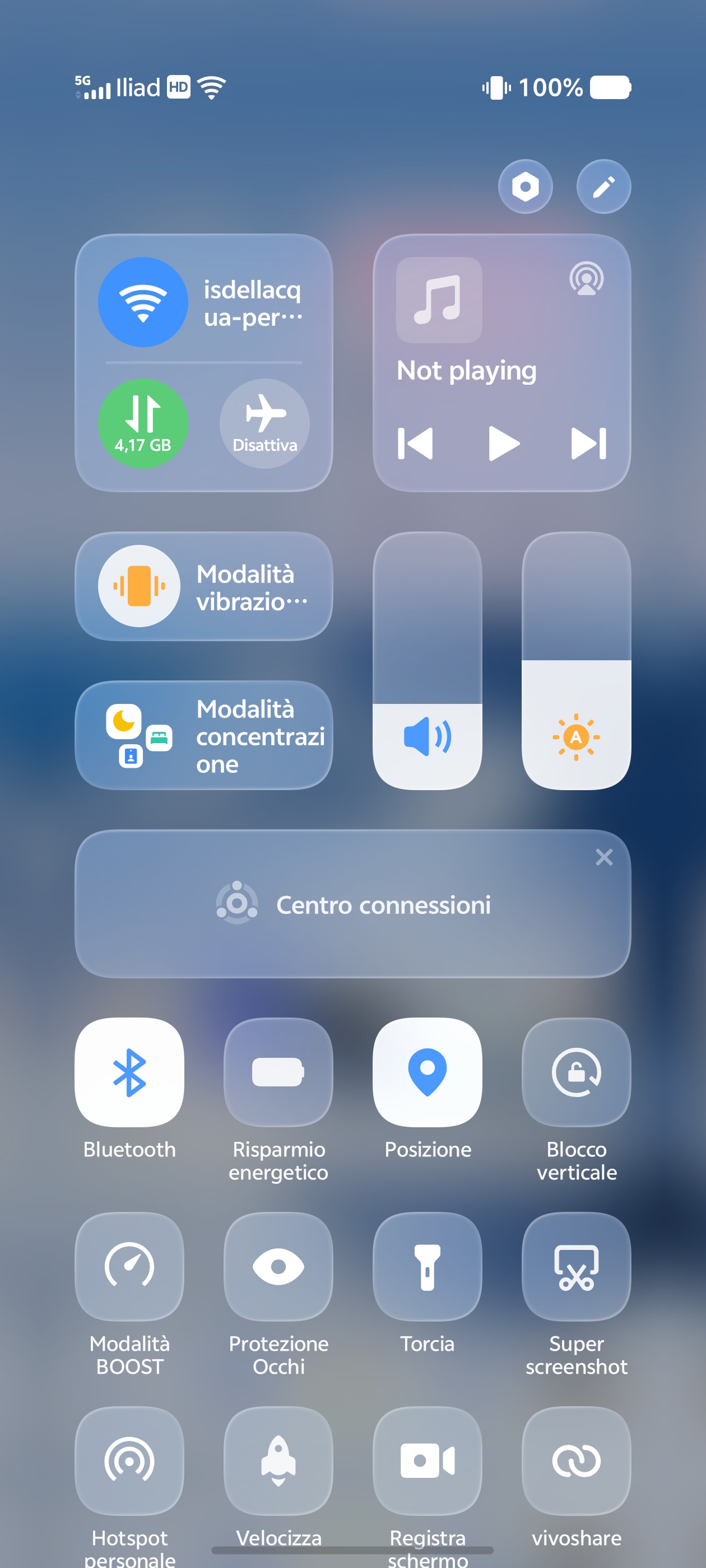
Task: Turn off Bluetooth
Action: (129, 1072)
